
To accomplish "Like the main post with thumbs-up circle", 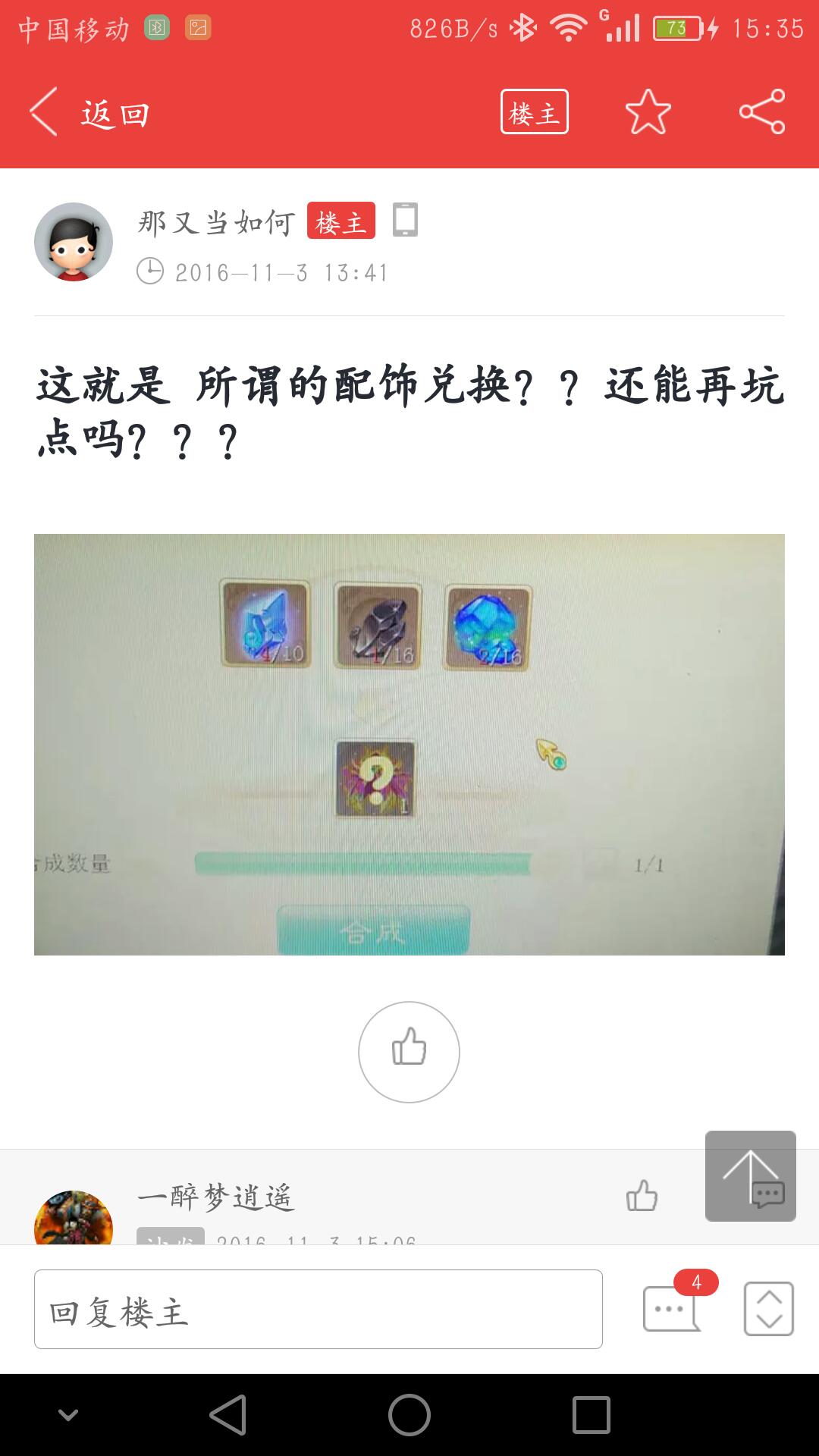I will click(409, 1051).
